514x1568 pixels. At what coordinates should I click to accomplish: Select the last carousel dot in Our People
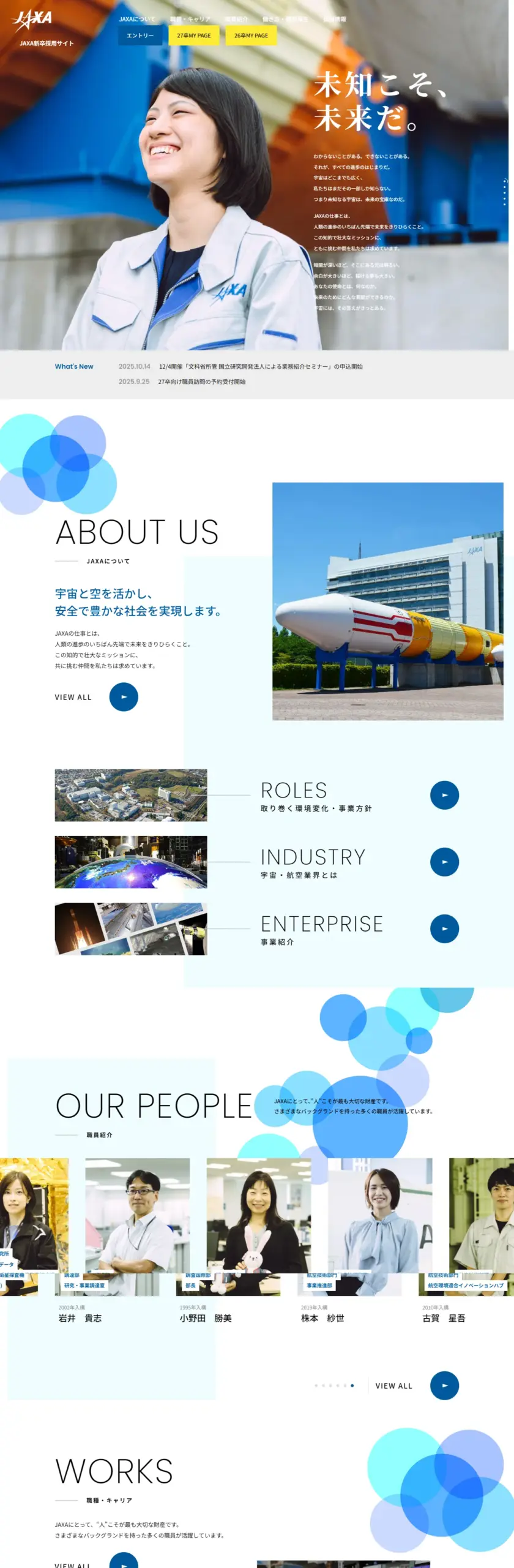point(352,1385)
